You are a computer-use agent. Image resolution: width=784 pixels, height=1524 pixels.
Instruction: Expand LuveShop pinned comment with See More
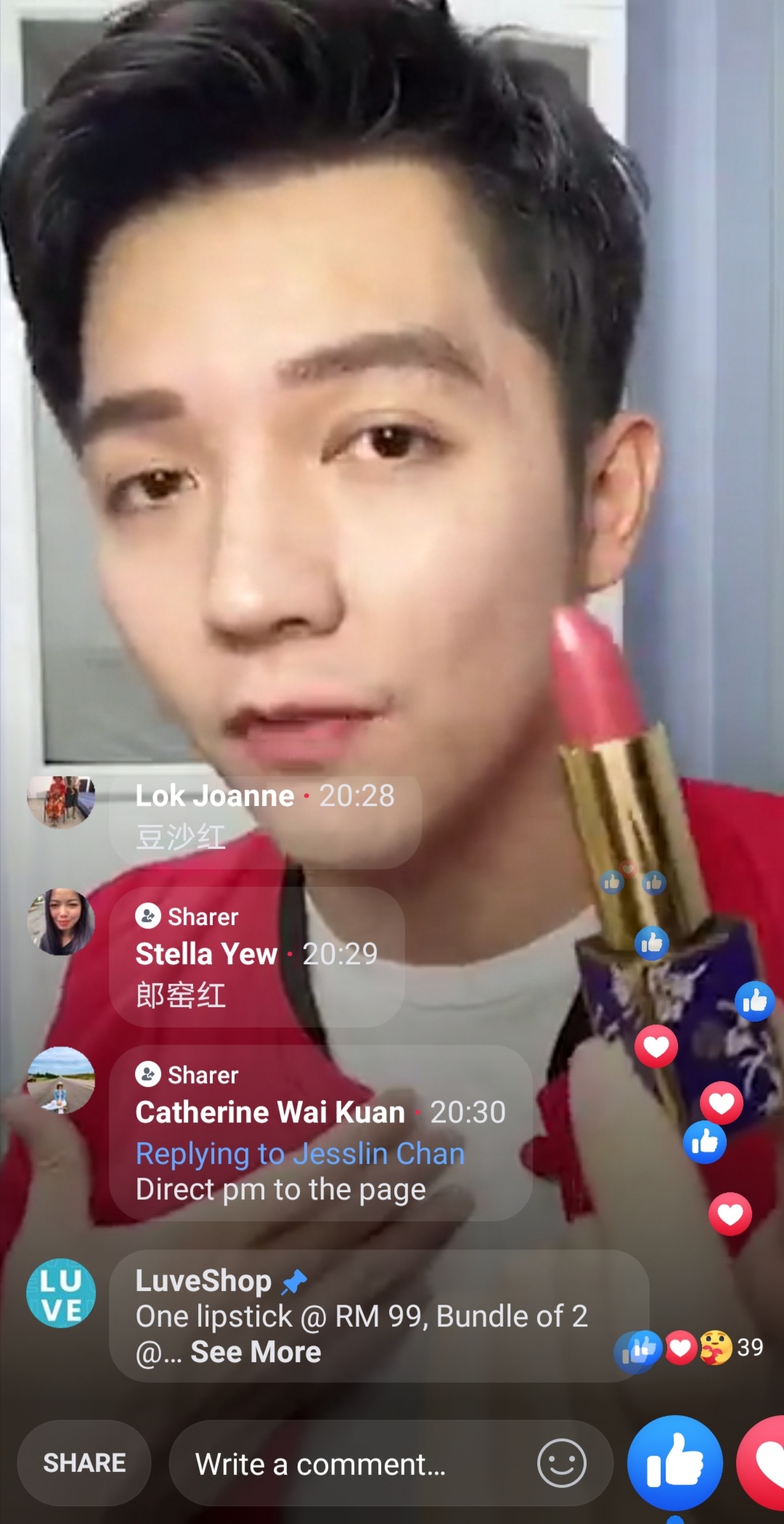256,1352
